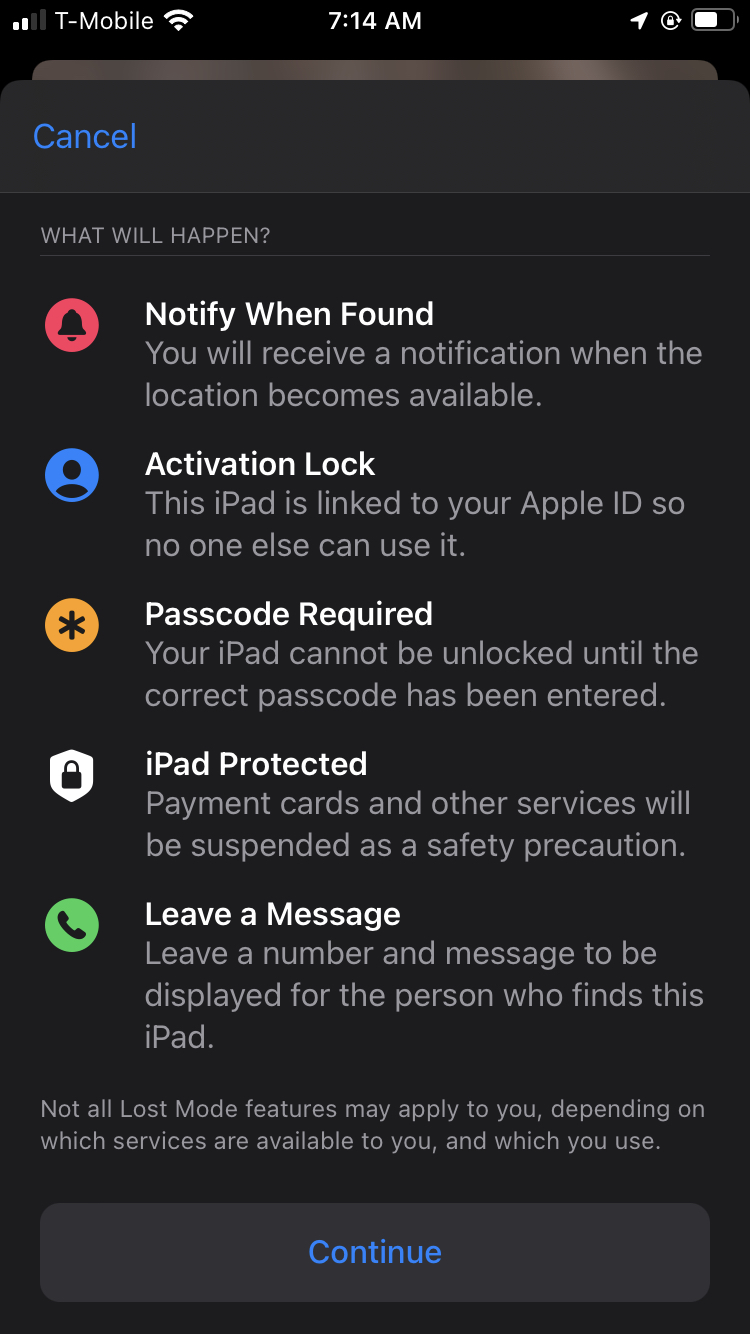The height and width of the screenshot is (1334, 750).
Task: Select the blue Activation Lock profile icon
Action: click(x=71, y=475)
